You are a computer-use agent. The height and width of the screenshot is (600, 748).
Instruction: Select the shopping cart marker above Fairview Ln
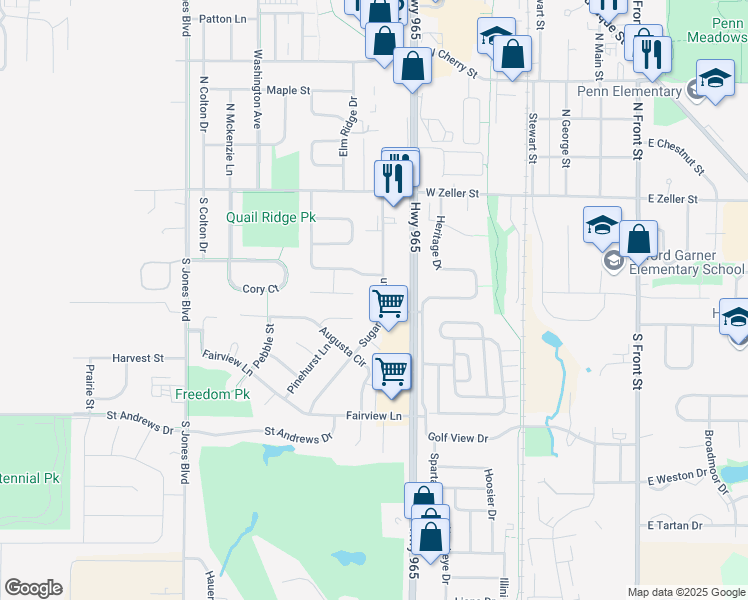(x=392, y=371)
